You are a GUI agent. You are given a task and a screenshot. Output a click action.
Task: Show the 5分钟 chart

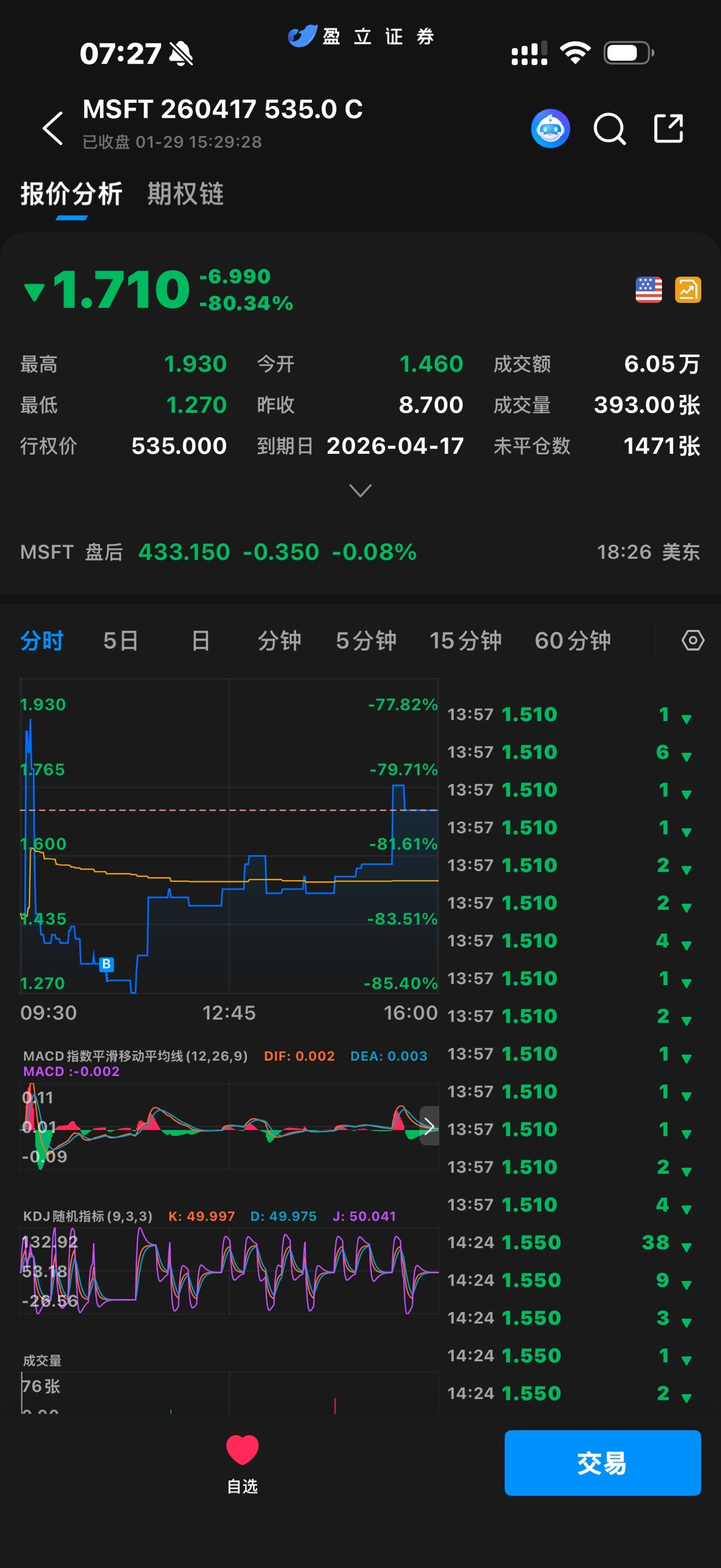coord(367,640)
